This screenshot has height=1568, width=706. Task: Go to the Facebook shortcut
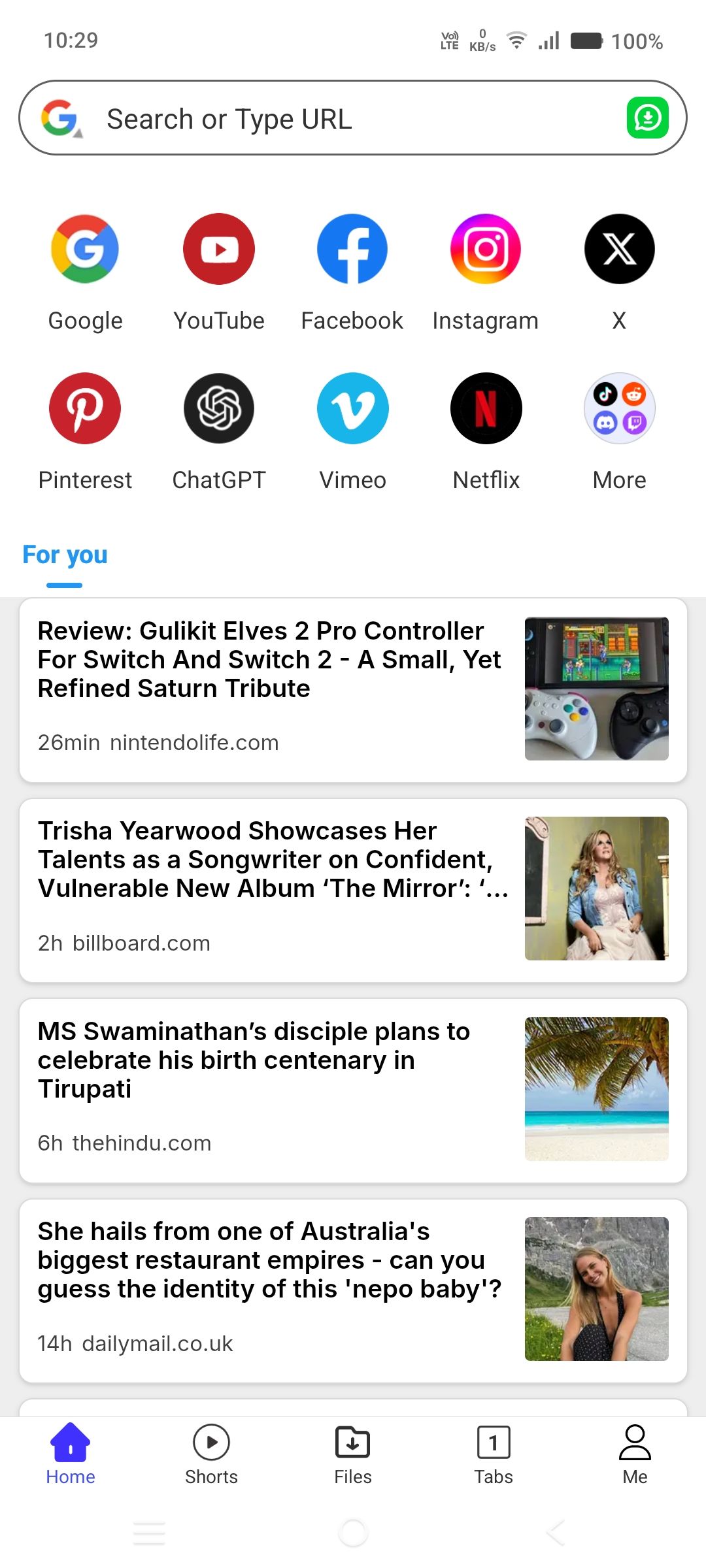pos(352,249)
